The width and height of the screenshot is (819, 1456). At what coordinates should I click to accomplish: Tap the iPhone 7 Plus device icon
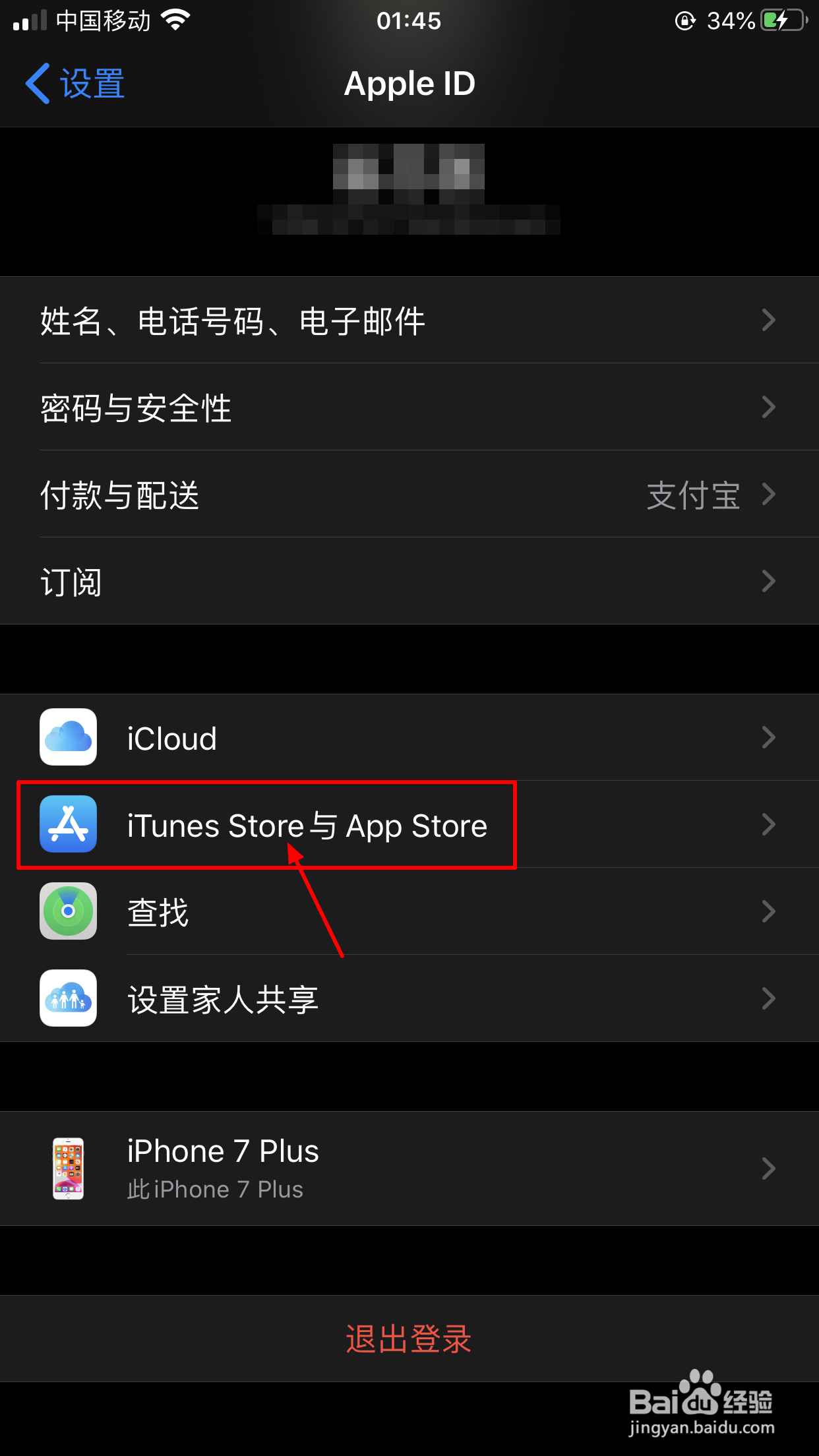click(x=68, y=1167)
